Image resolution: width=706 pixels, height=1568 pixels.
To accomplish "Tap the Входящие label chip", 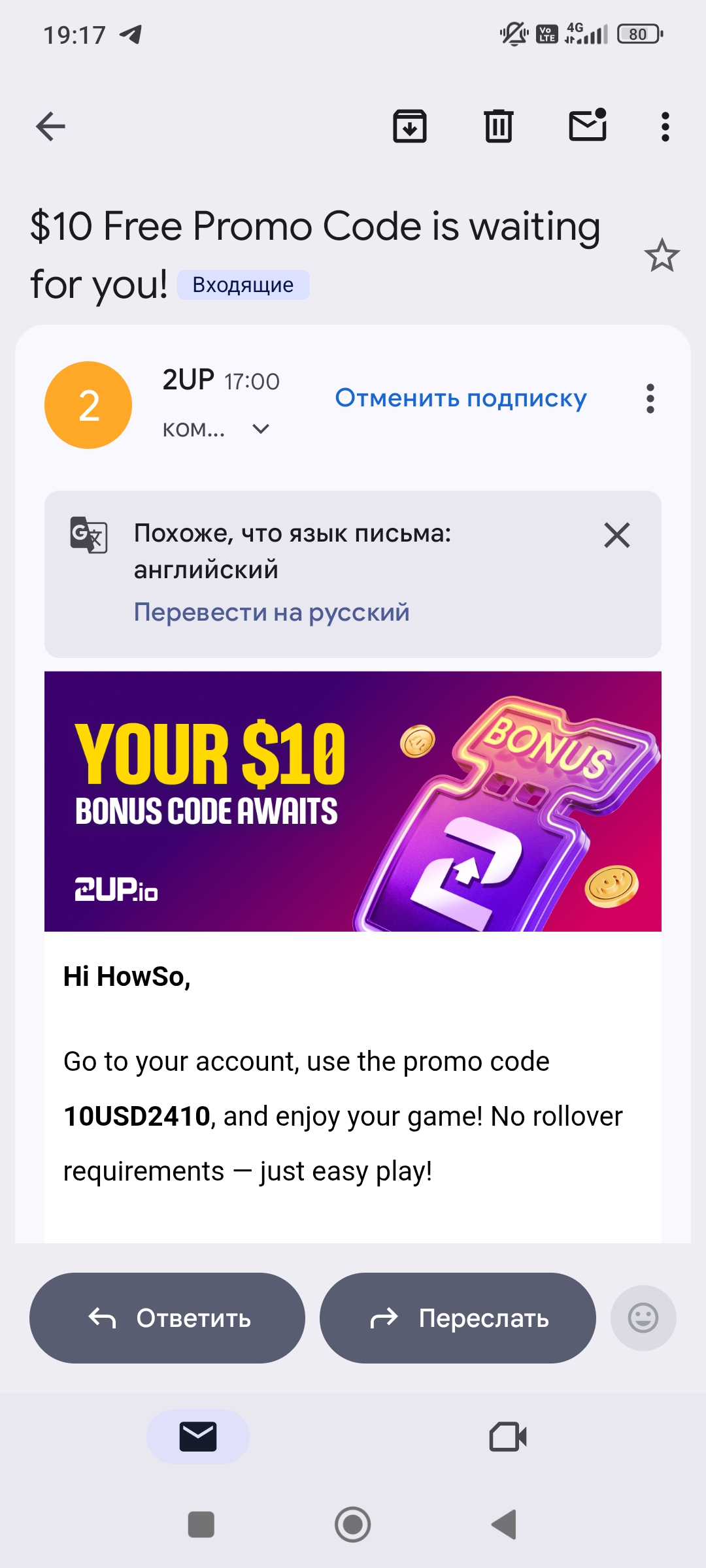I will [243, 285].
